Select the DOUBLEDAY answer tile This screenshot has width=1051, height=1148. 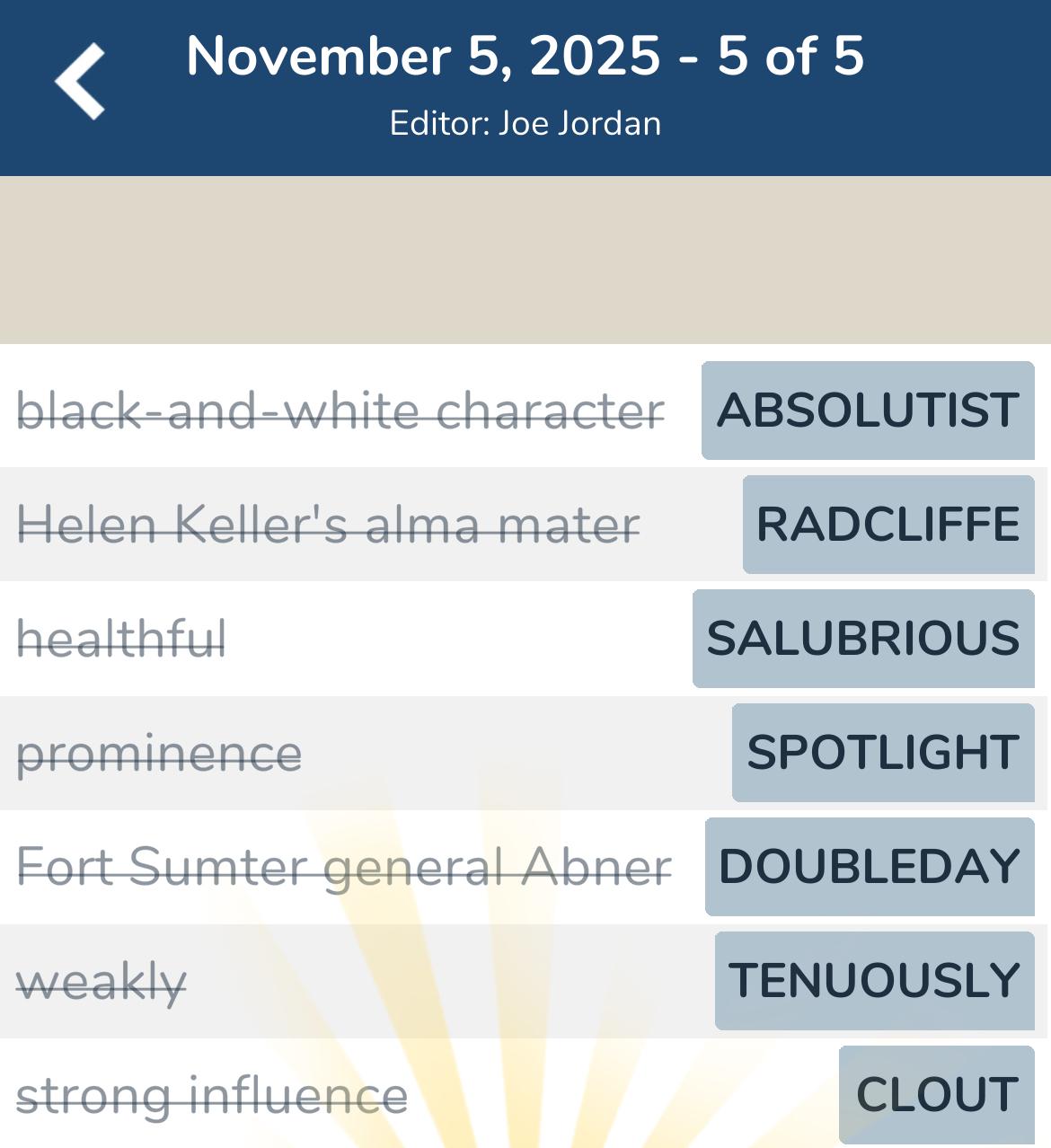(870, 865)
